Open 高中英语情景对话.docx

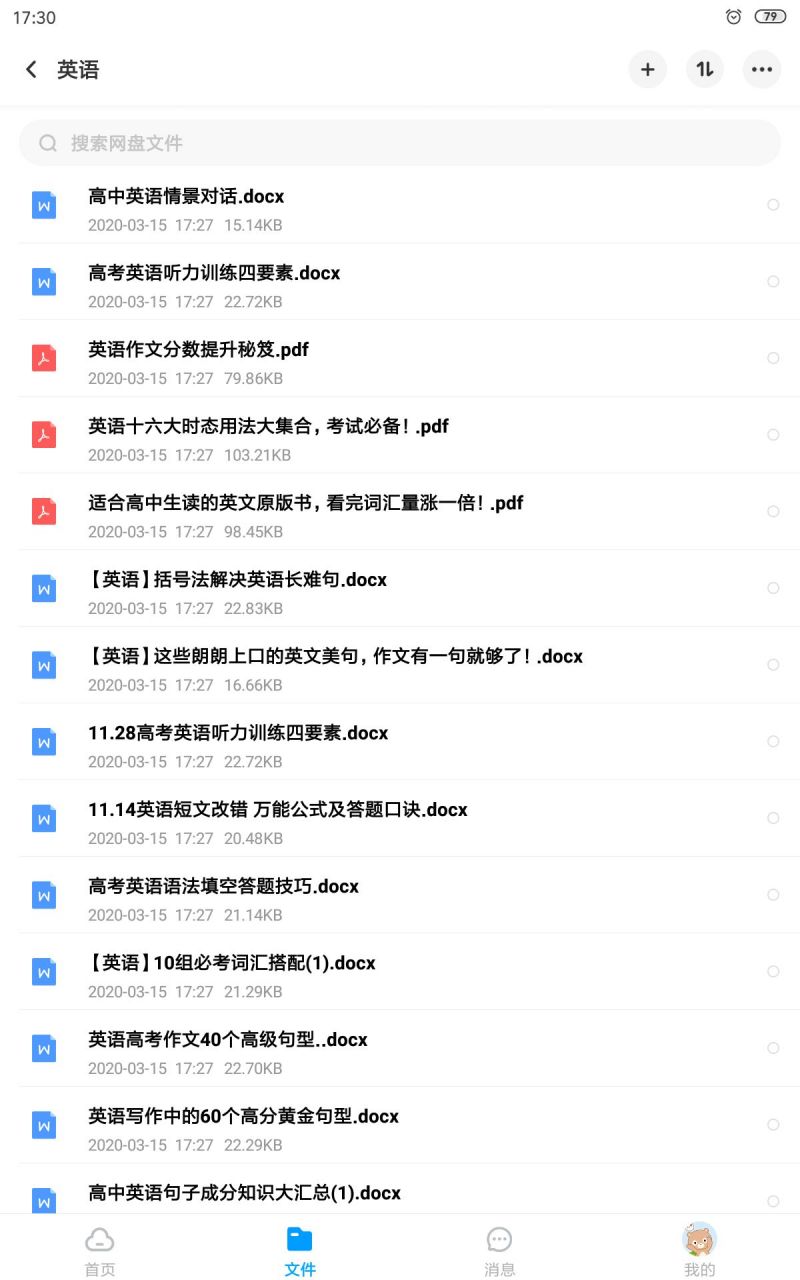[400, 209]
